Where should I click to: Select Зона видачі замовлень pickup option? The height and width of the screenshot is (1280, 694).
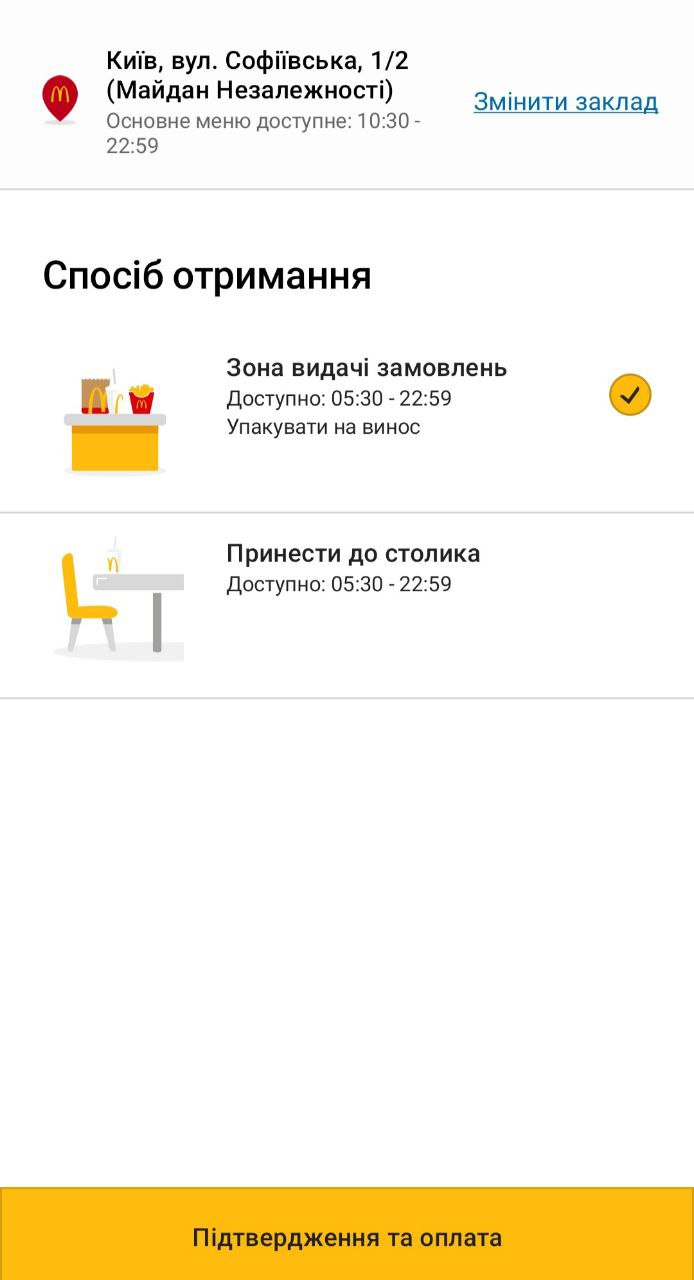[366, 397]
